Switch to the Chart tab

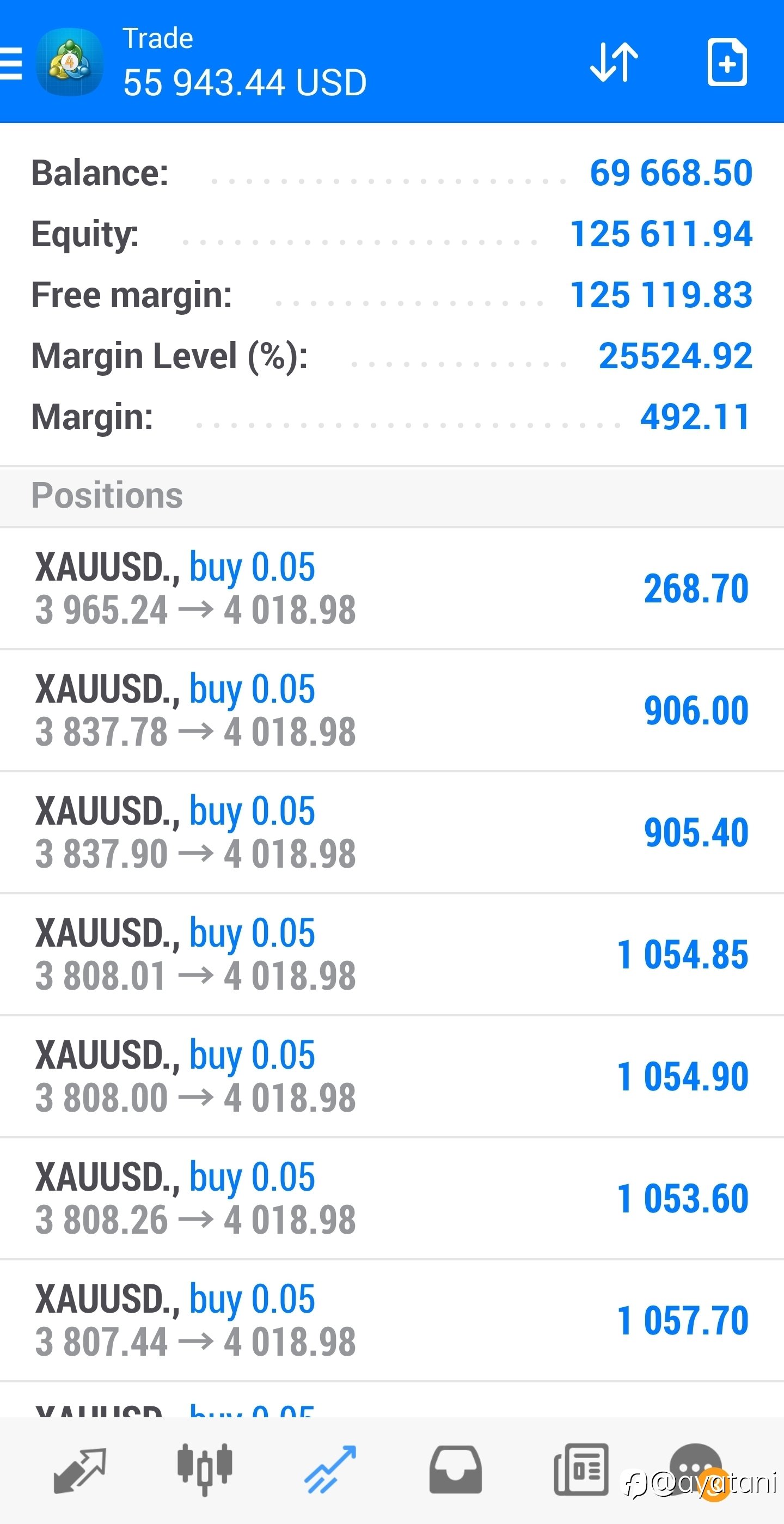coord(205,1470)
